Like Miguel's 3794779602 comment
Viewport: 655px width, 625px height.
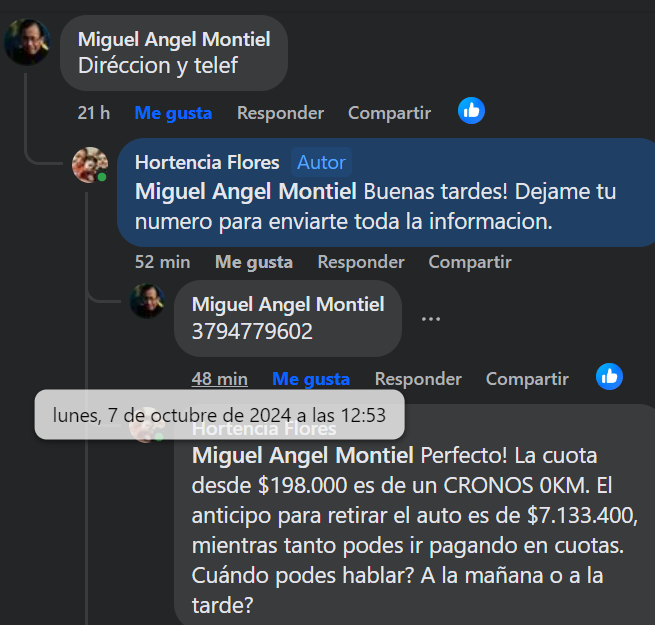pyautogui.click(x=311, y=379)
